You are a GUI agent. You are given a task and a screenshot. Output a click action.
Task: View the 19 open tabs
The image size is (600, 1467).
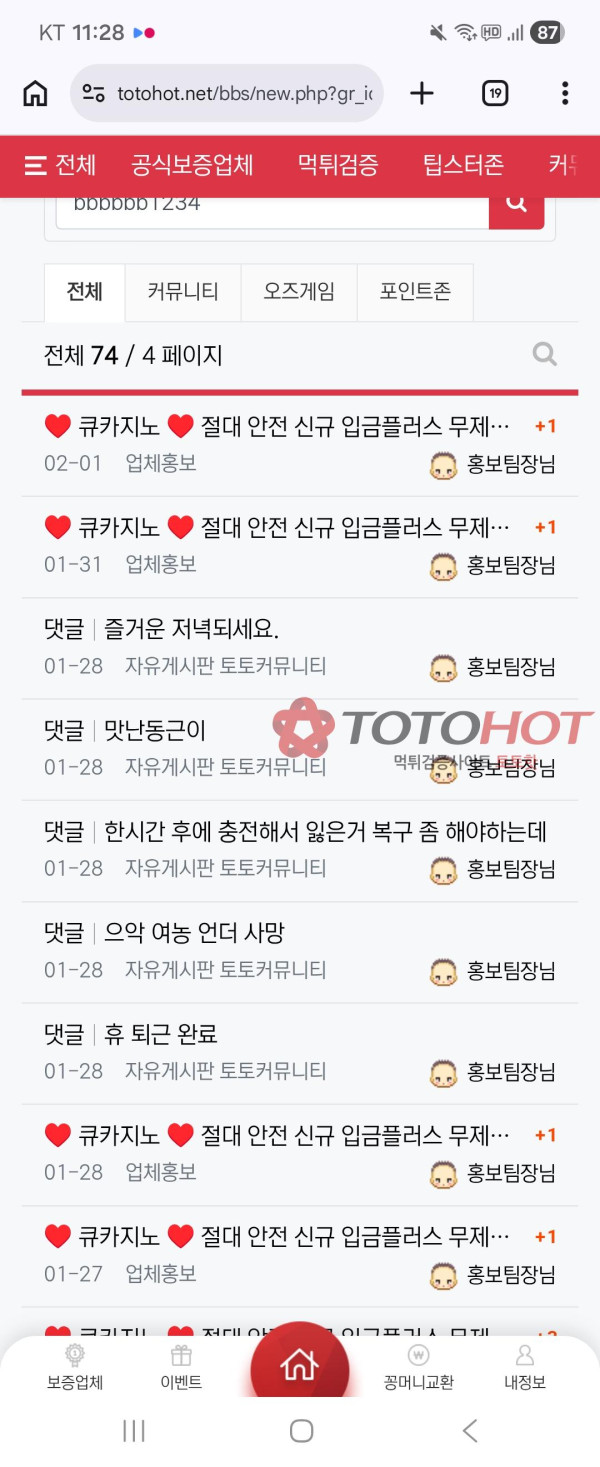[x=494, y=94]
